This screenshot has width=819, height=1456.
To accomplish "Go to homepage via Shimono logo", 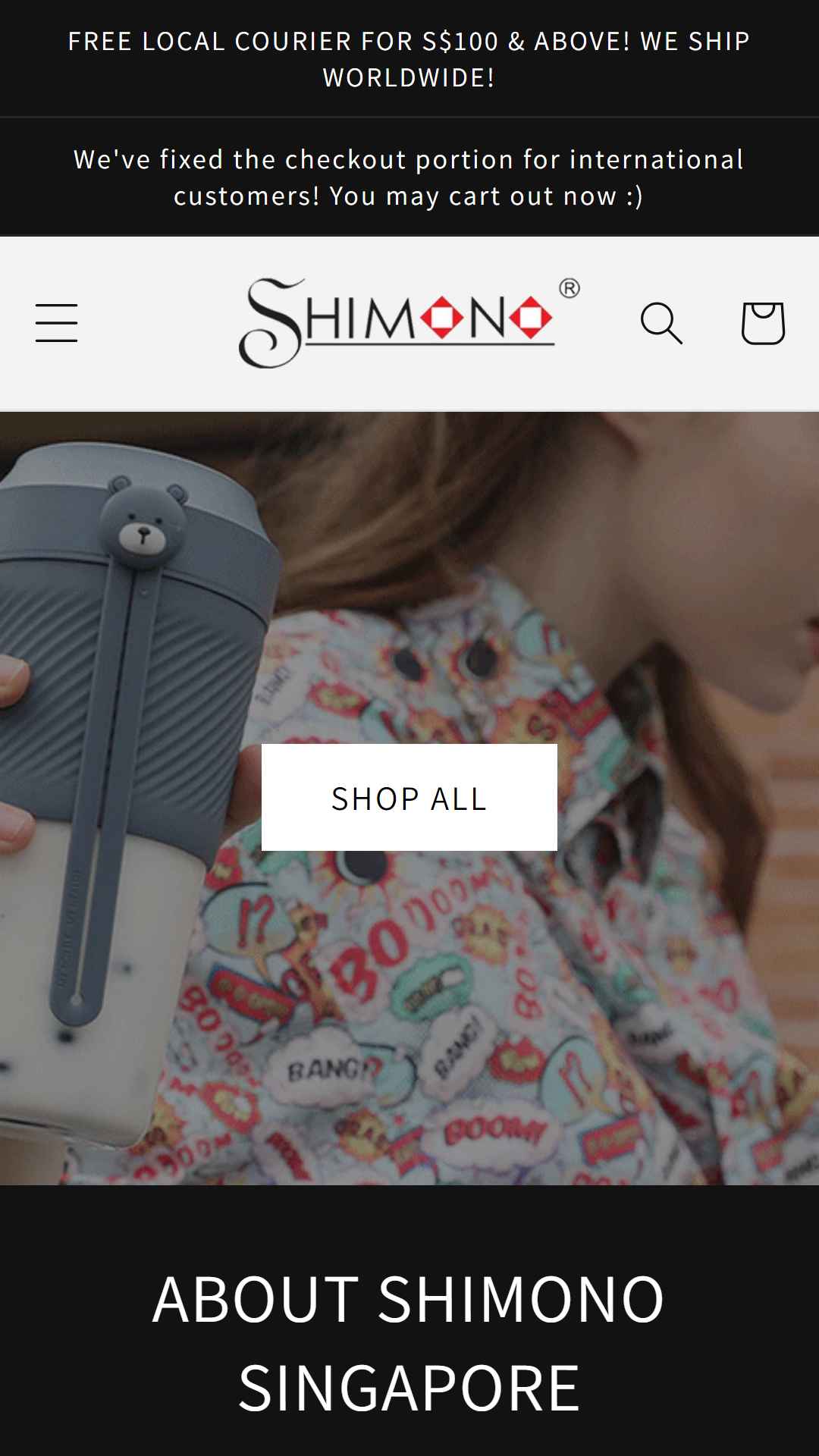I will pyautogui.click(x=409, y=323).
